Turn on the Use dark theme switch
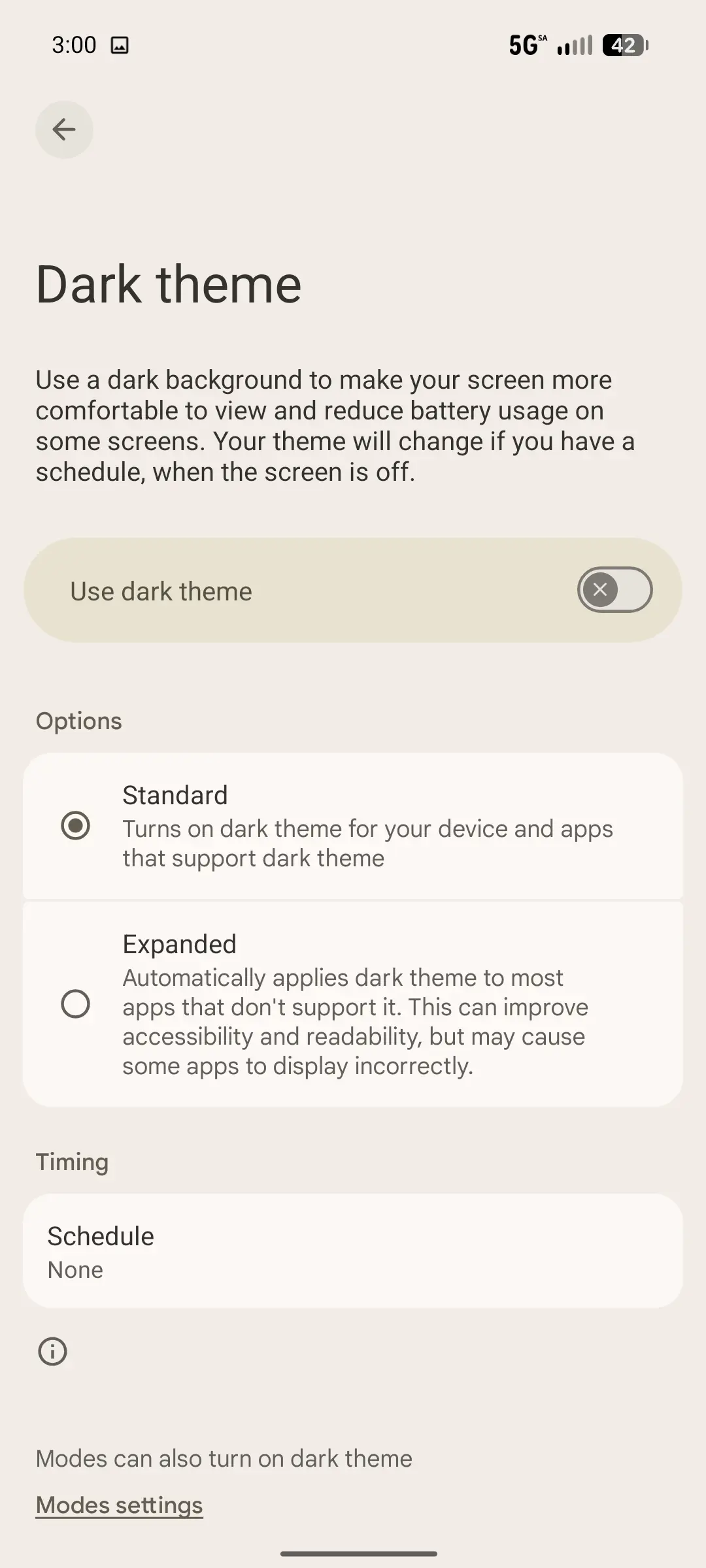 click(x=614, y=590)
